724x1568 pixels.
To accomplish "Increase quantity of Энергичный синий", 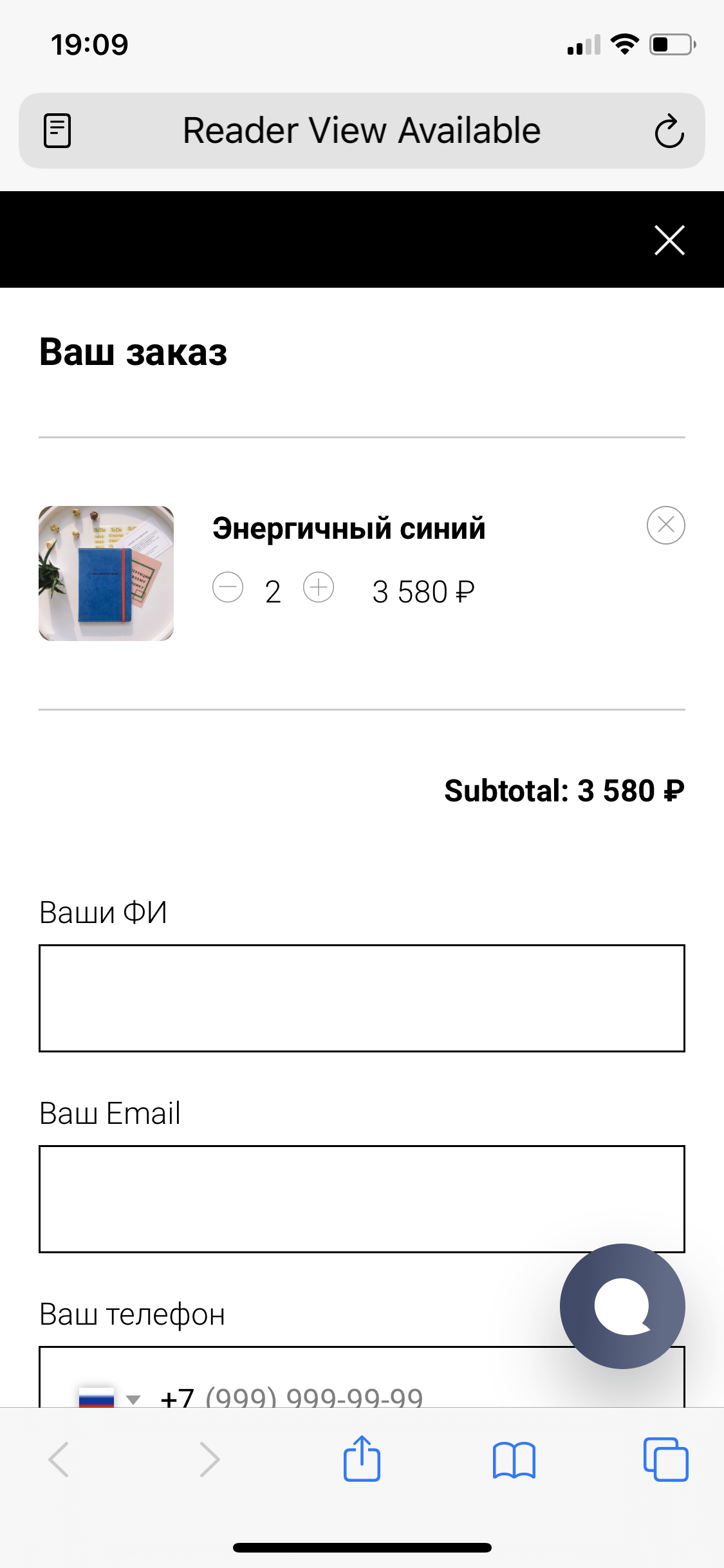I will [319, 588].
